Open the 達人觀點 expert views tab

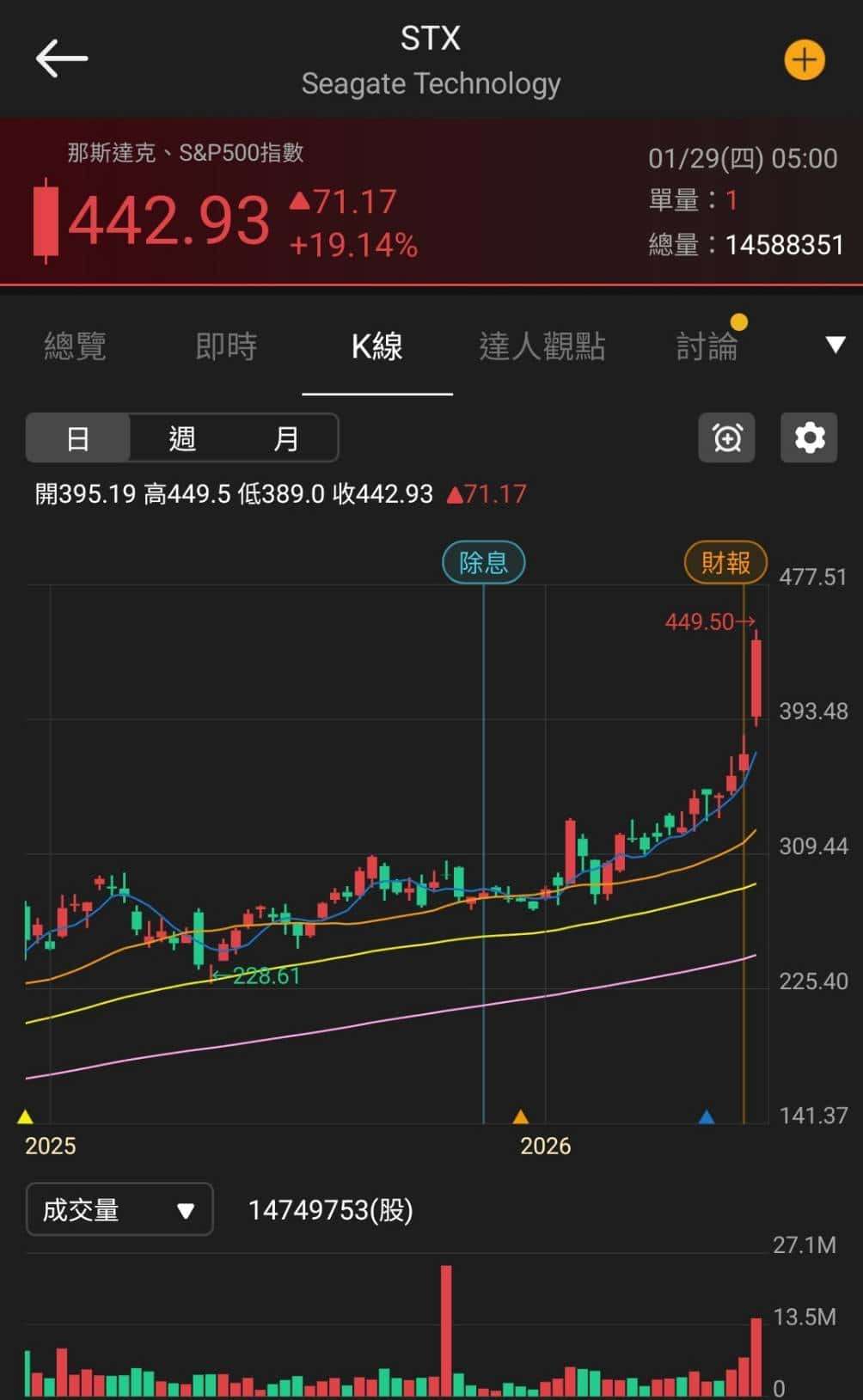pos(544,346)
